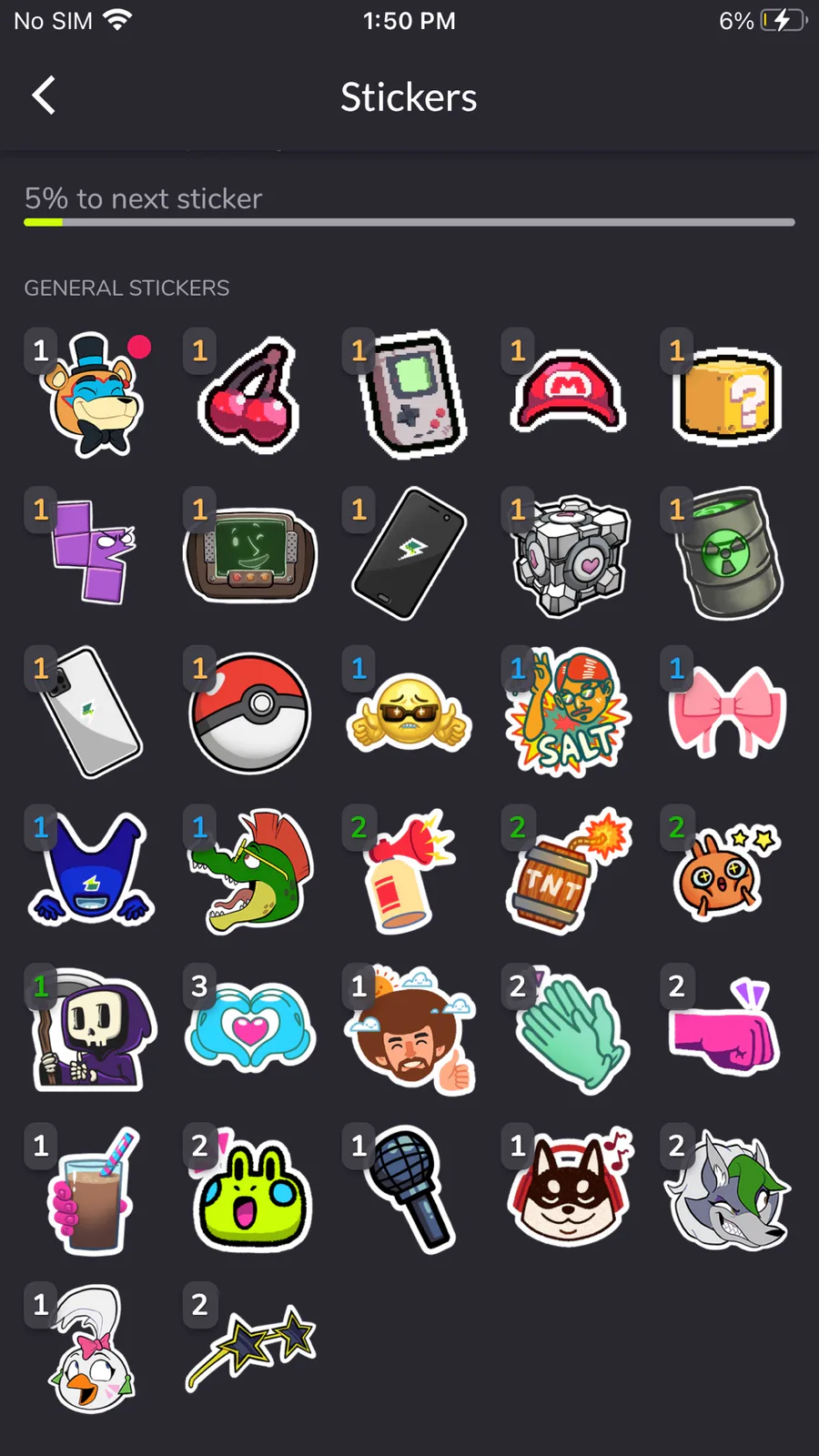
Task: Select the red cherries sticker
Action: [248, 395]
